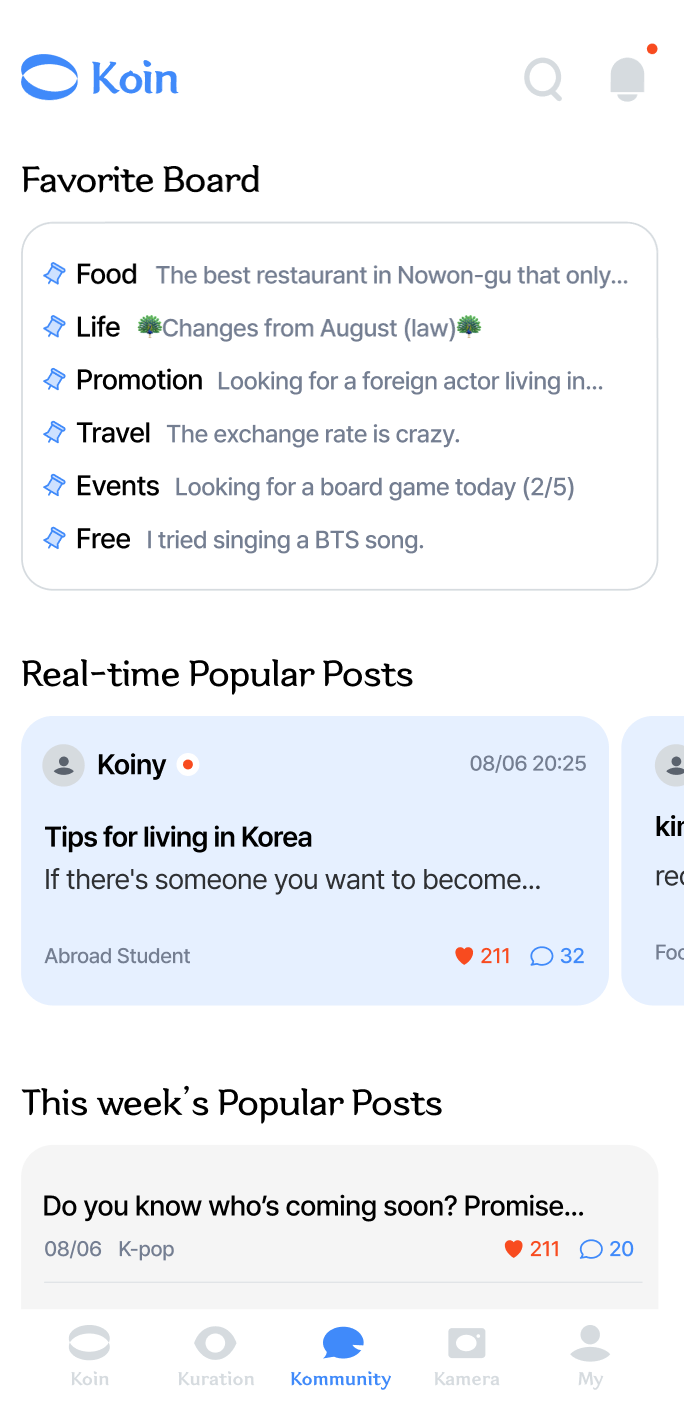Open the search icon
Viewport: 684px width, 1405px height.
click(543, 79)
